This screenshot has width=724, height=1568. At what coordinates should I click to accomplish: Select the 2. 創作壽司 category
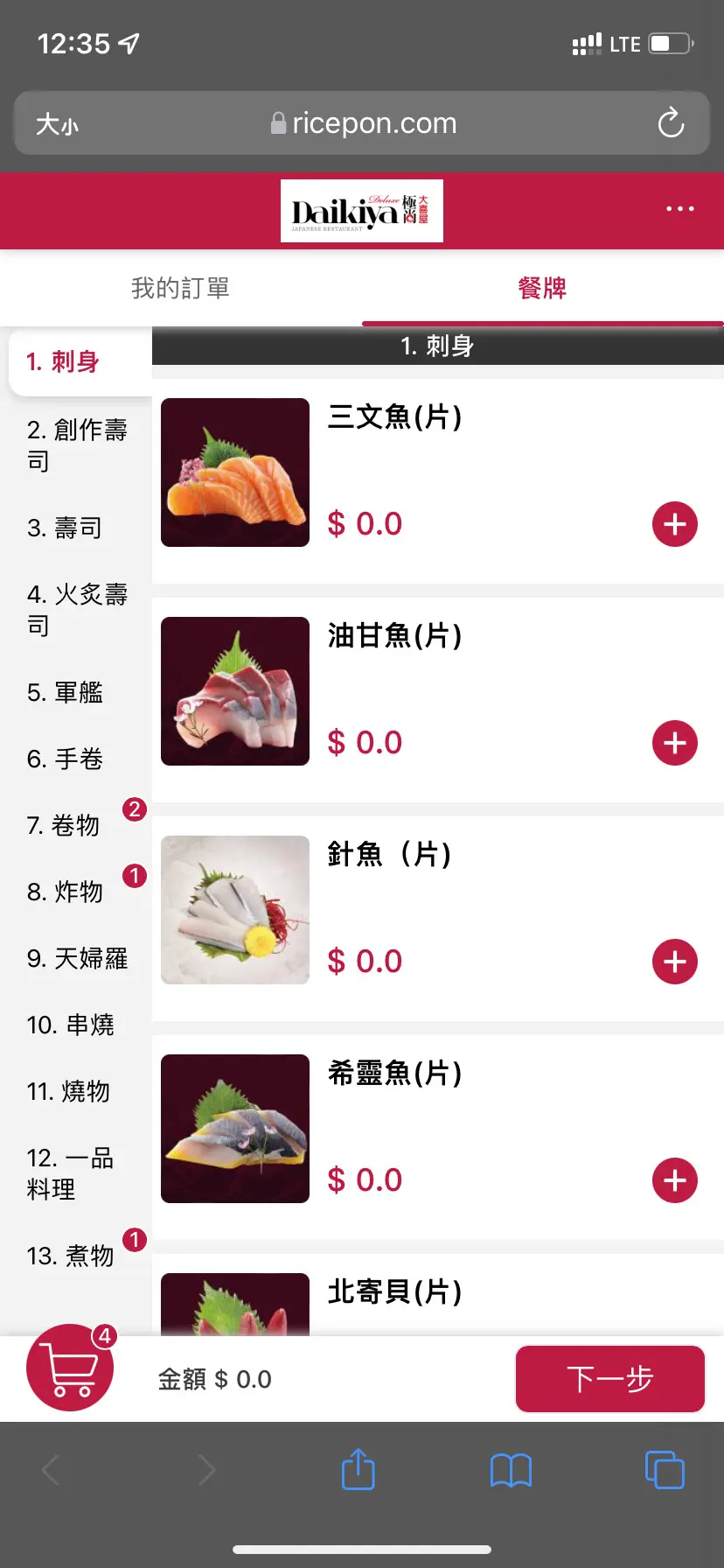click(x=76, y=444)
